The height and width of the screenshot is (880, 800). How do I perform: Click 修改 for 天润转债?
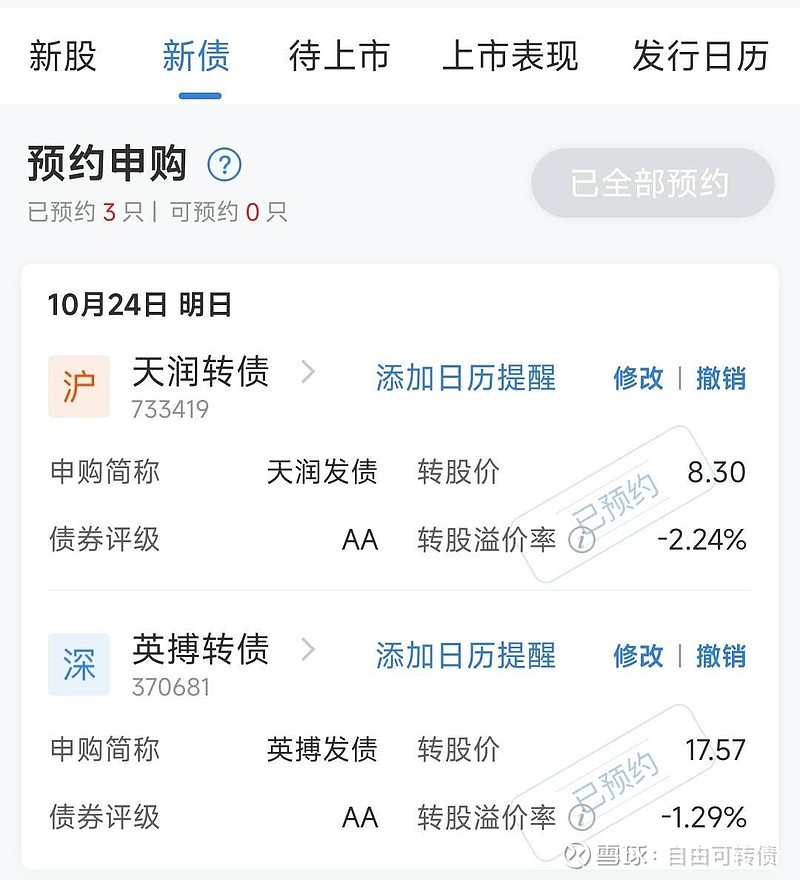point(639,376)
